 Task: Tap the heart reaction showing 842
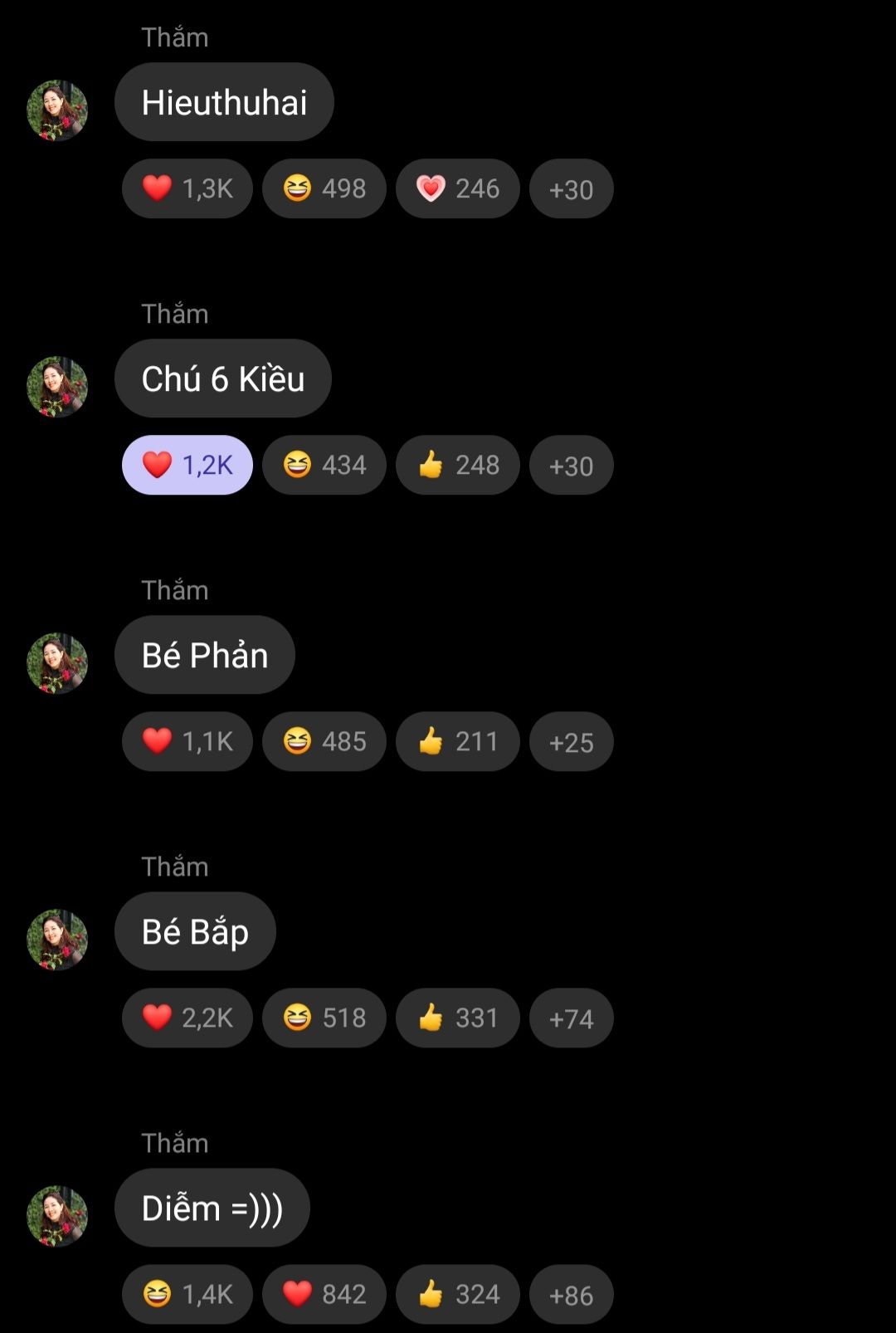coord(324,1294)
